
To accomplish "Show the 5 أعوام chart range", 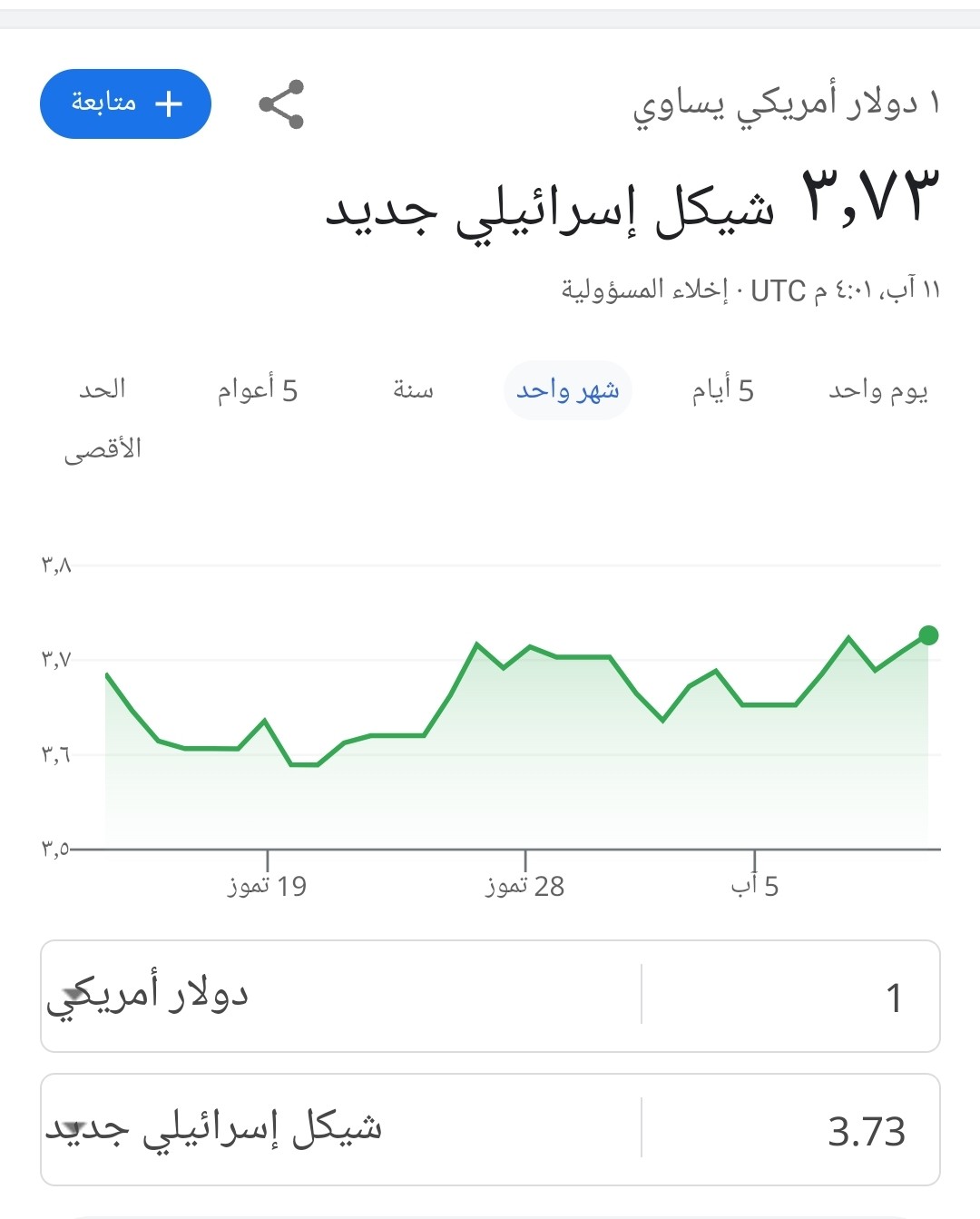I will point(258,390).
